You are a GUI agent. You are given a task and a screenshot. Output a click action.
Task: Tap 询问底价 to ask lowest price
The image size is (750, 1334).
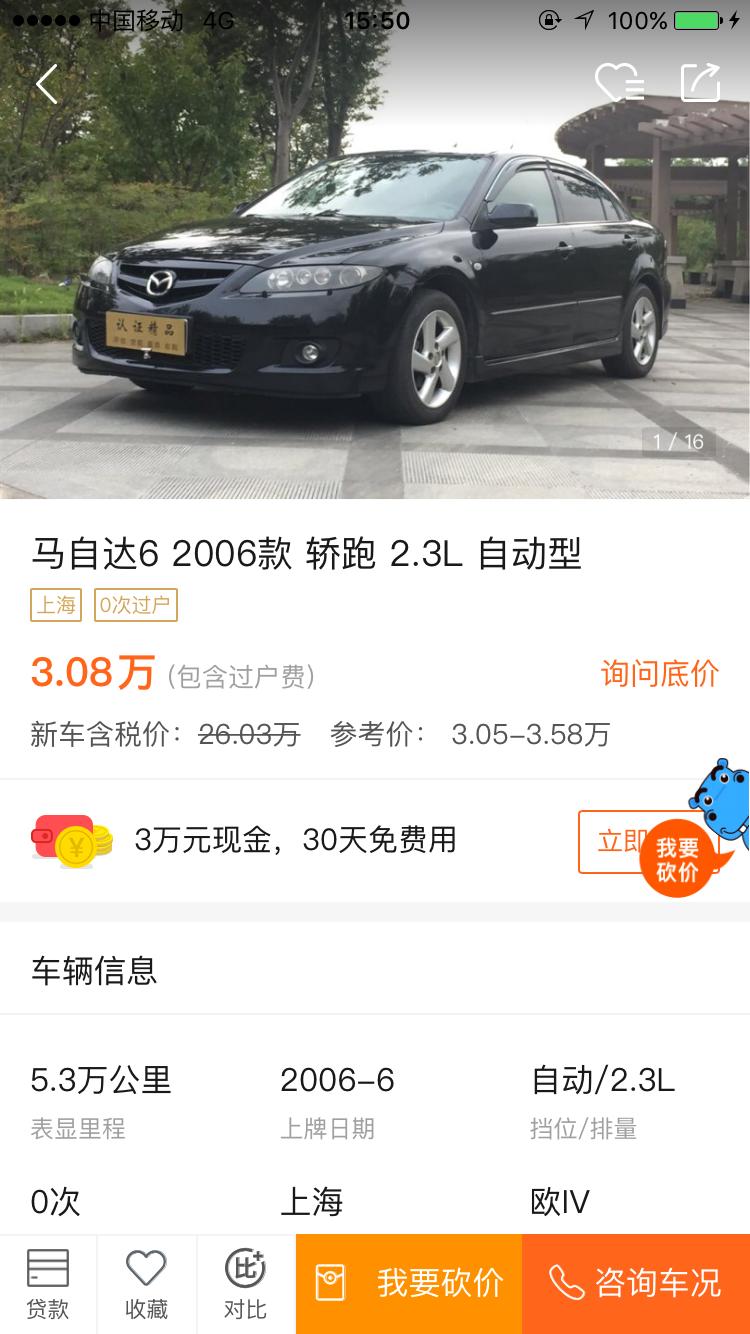pos(658,675)
